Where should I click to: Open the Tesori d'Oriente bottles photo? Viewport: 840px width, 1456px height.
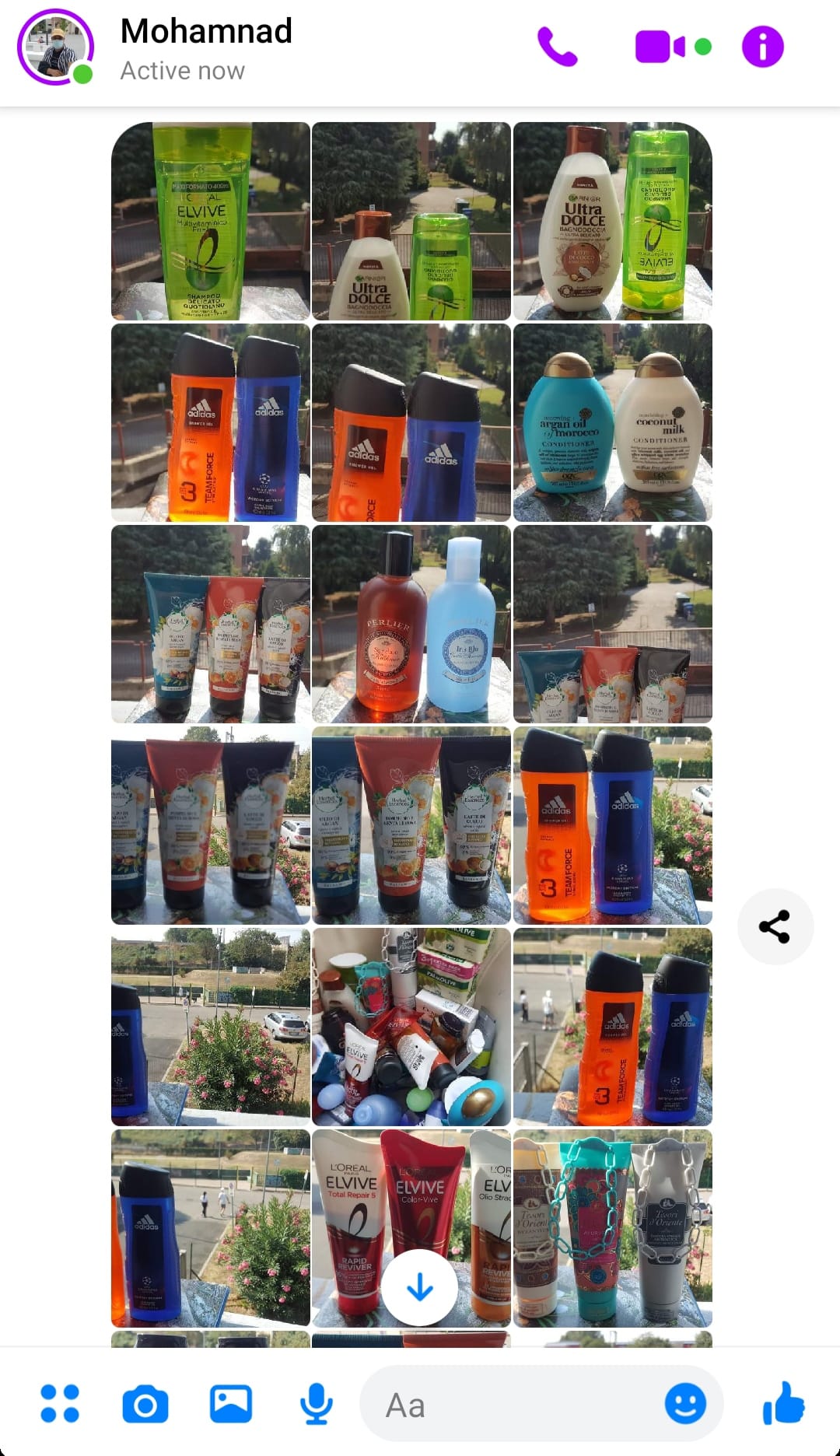(x=613, y=1228)
